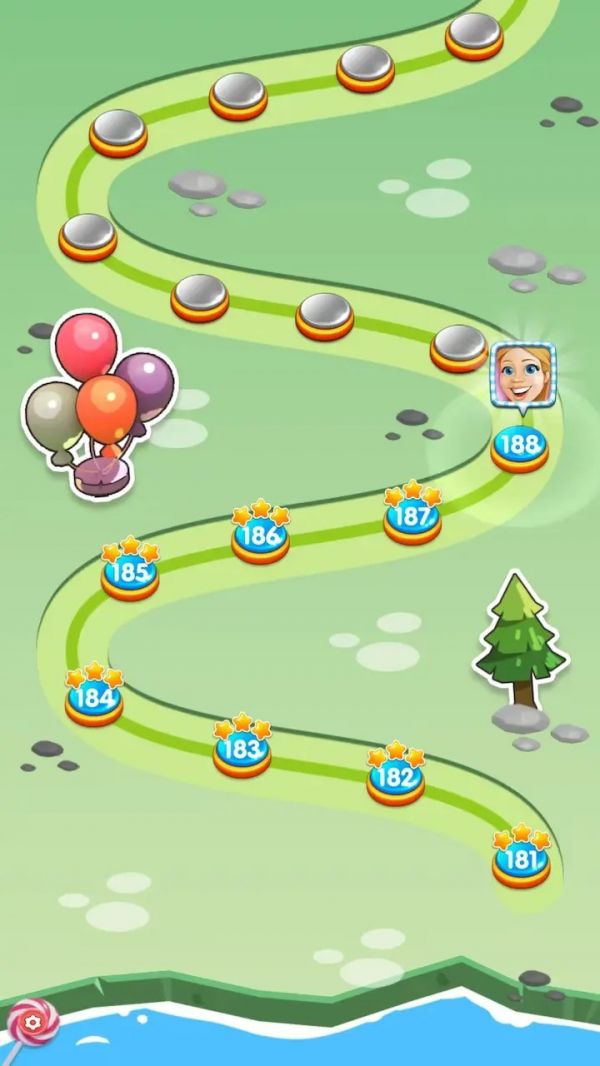Open settings via the lollipop gear icon
Screen dimensions: 600x1066
[x=33, y=1022]
